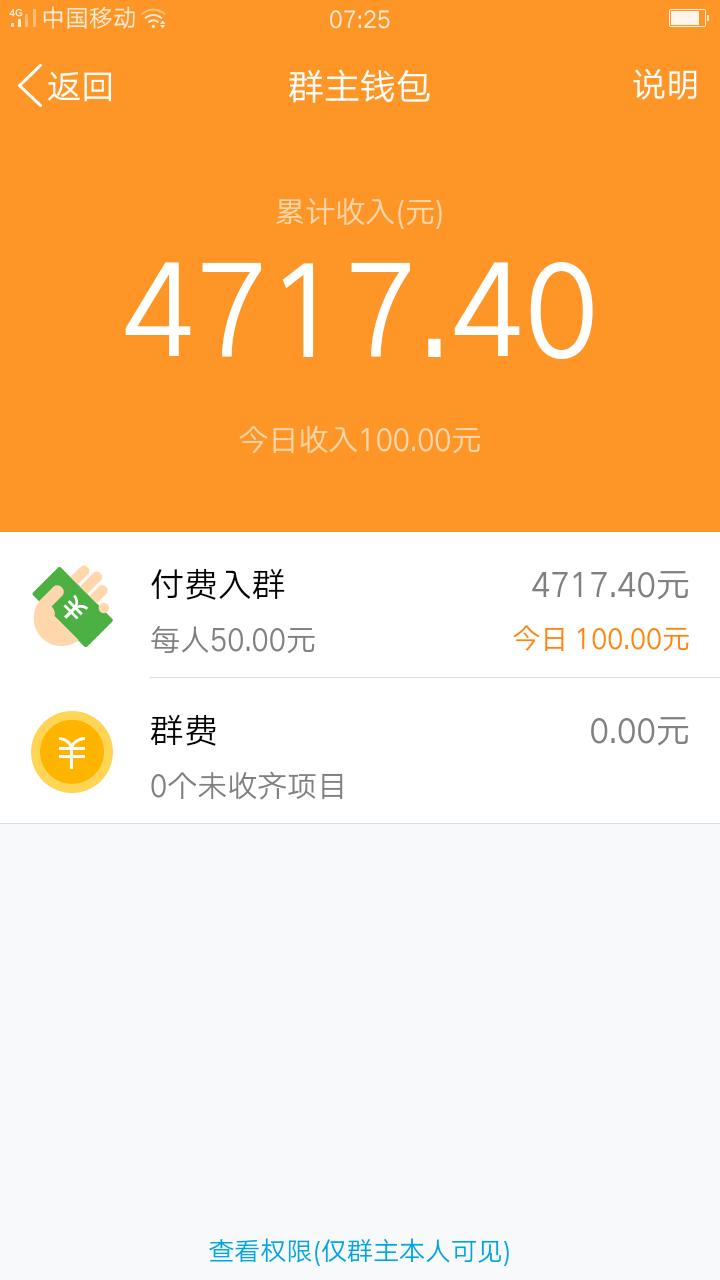Open 查看权限 permissions link
Viewport: 720px width, 1280px height.
point(360,1250)
